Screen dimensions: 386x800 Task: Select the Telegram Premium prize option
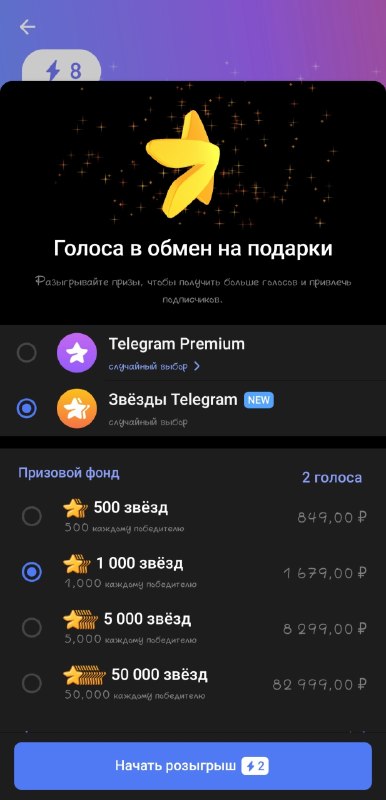pos(193,353)
